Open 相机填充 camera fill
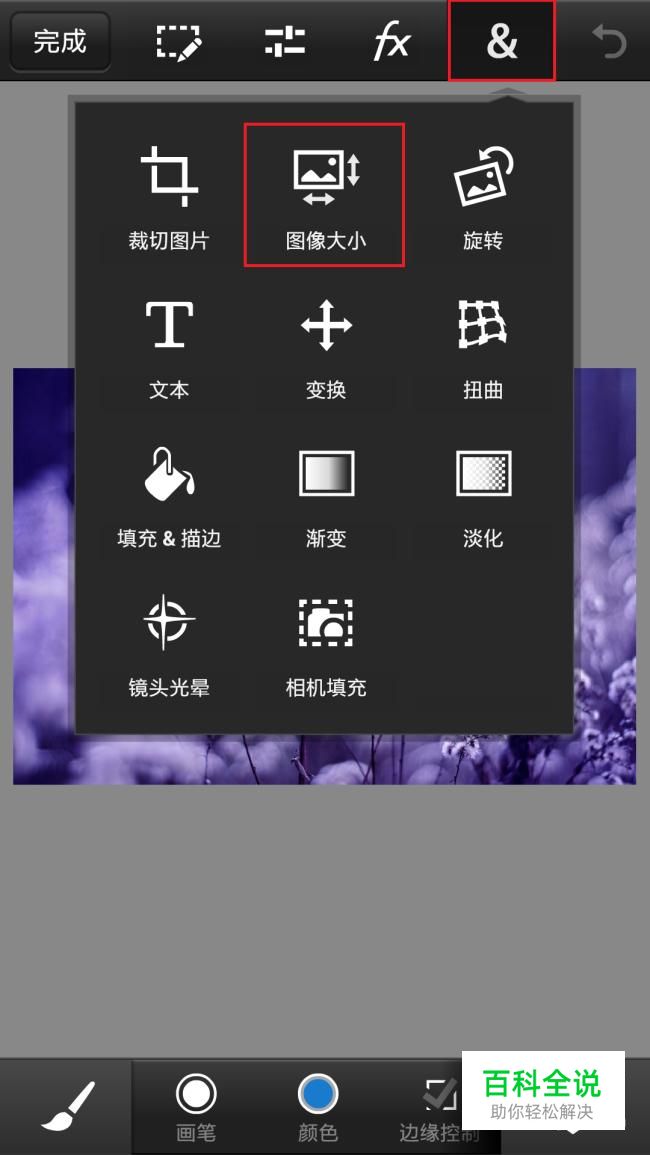 [x=326, y=647]
